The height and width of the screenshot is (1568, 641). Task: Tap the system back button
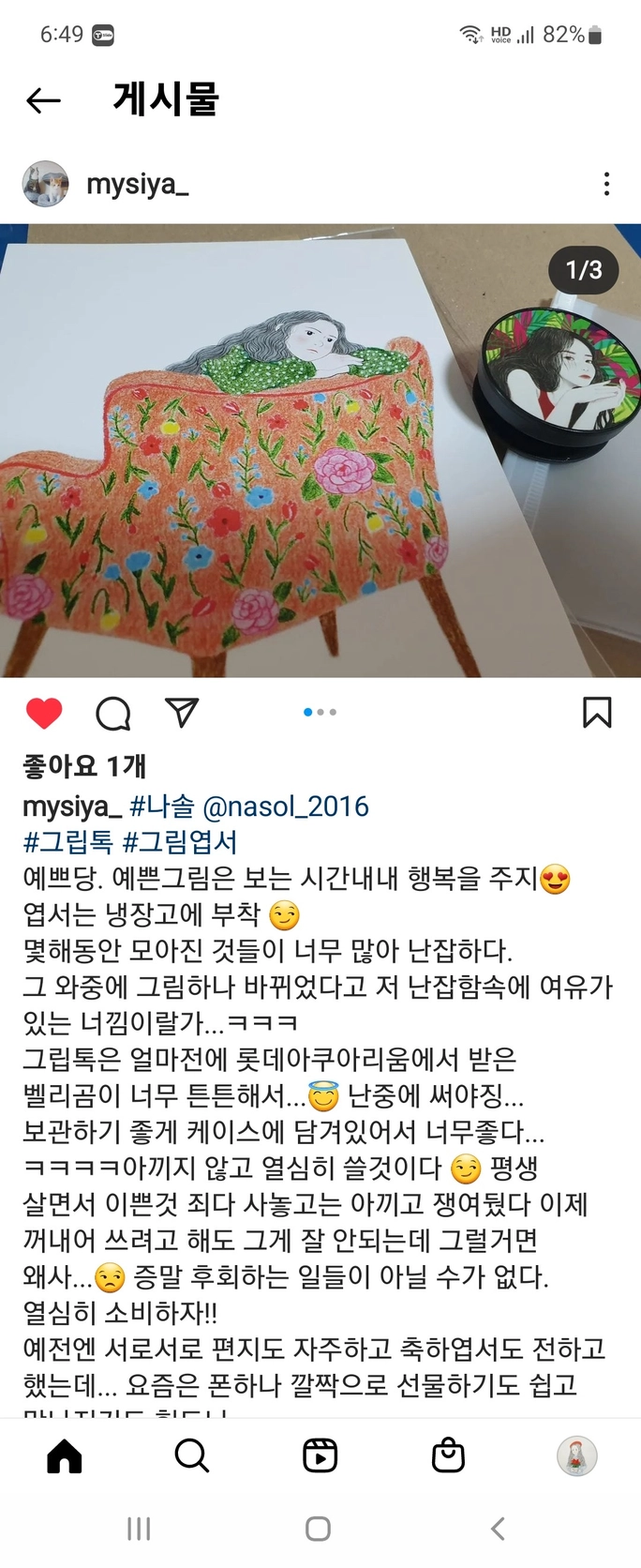(x=498, y=1529)
